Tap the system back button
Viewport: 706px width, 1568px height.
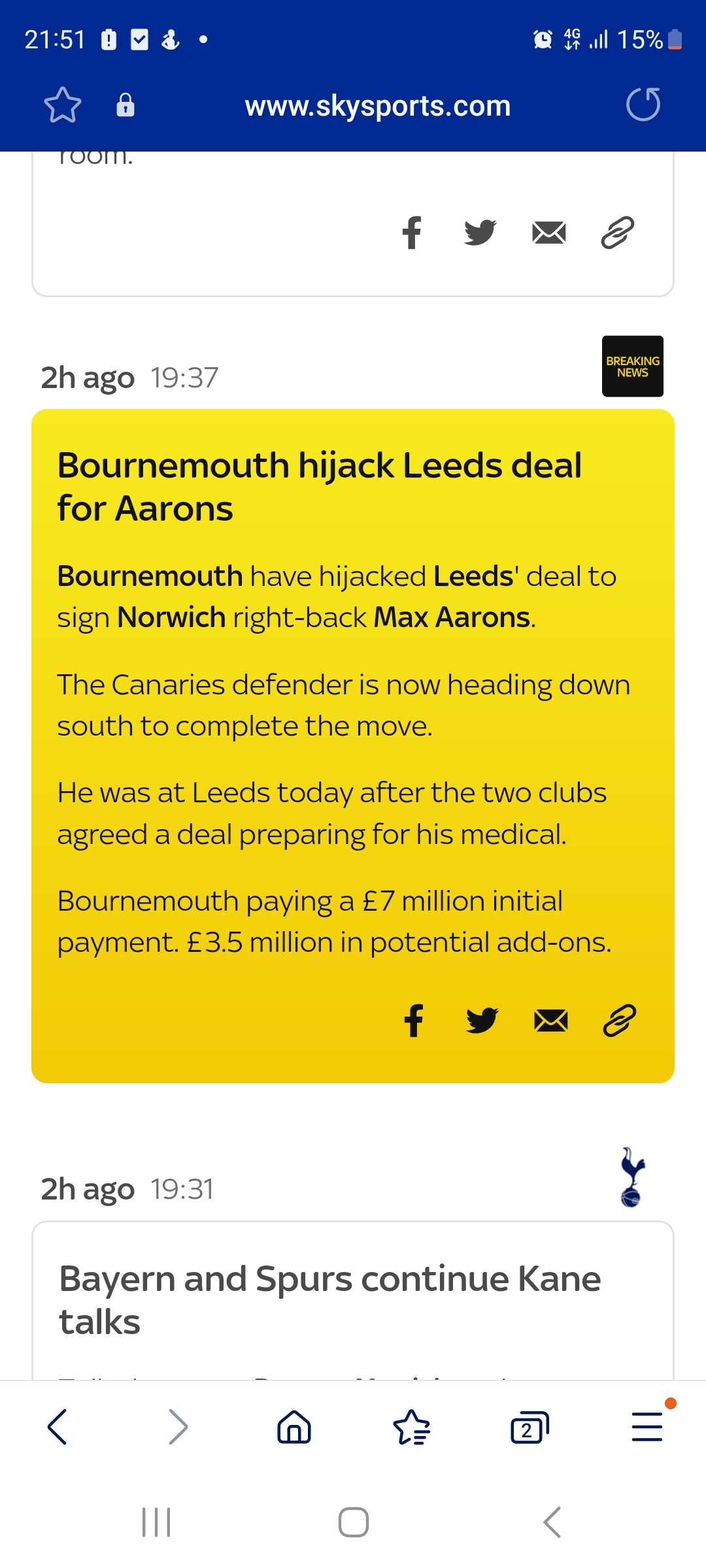click(x=552, y=1522)
